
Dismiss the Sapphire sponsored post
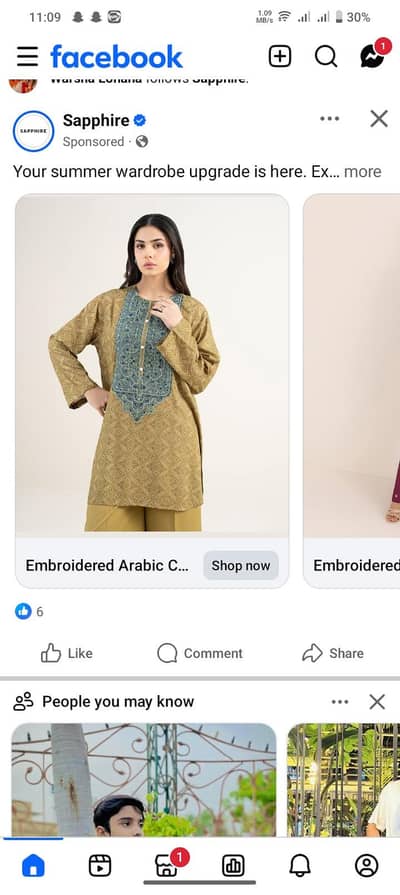click(379, 119)
